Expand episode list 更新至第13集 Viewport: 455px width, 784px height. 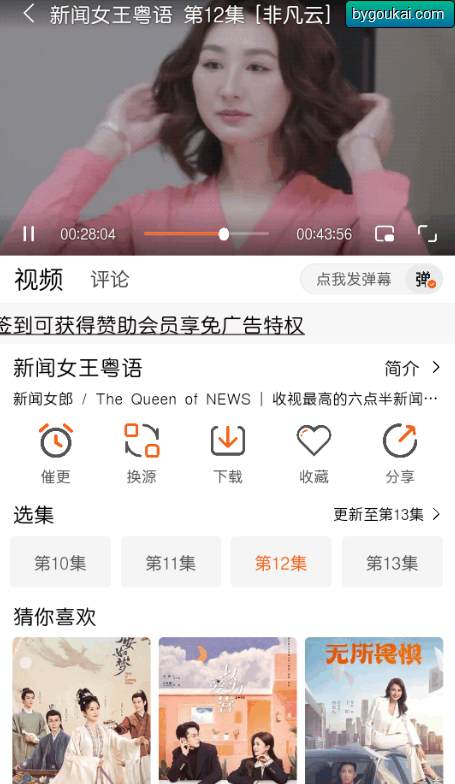(x=387, y=514)
